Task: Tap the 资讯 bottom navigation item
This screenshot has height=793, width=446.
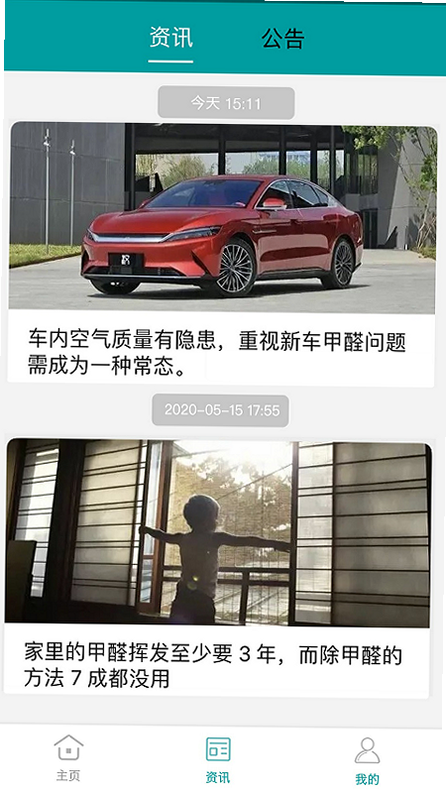Action: 218,760
